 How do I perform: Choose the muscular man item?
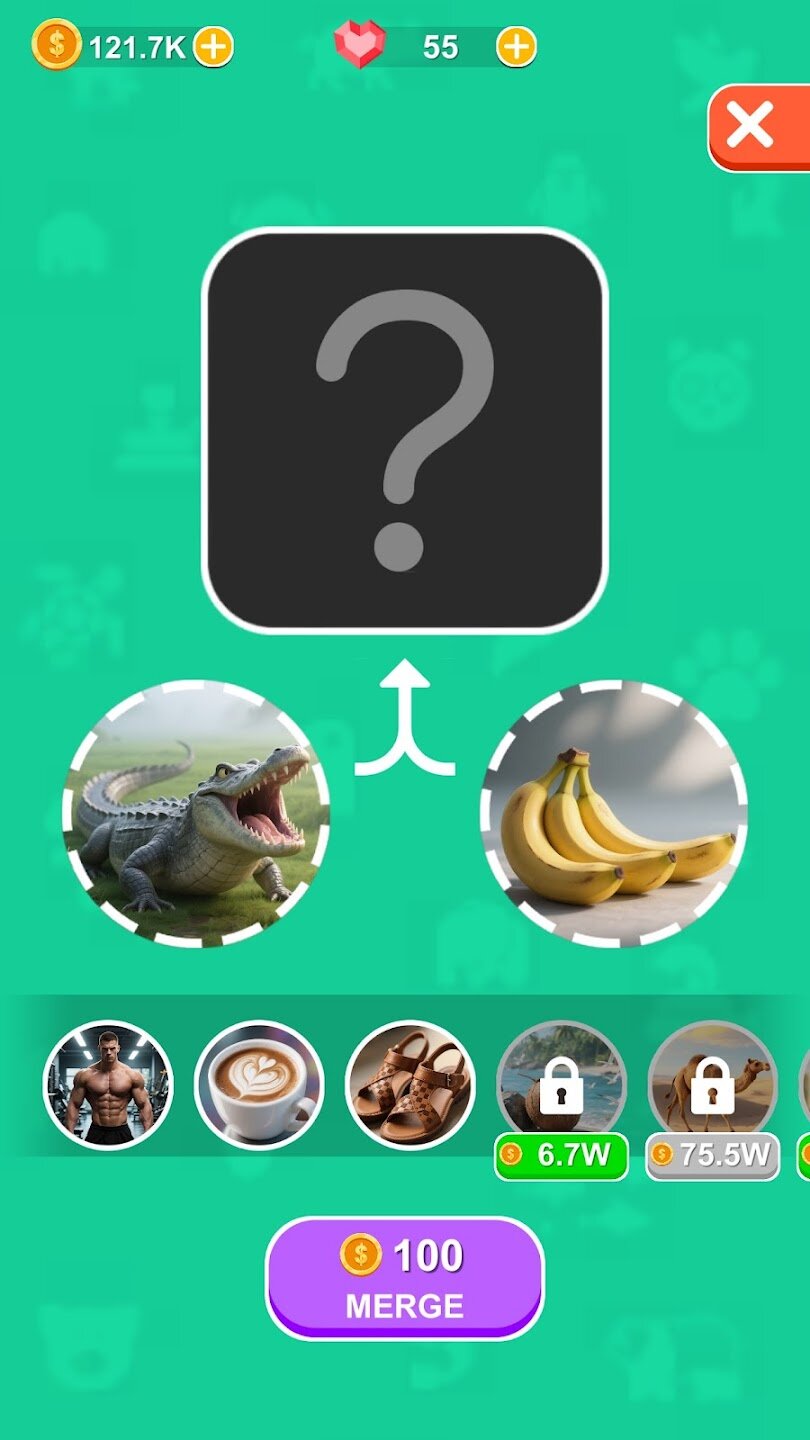[x=108, y=1085]
